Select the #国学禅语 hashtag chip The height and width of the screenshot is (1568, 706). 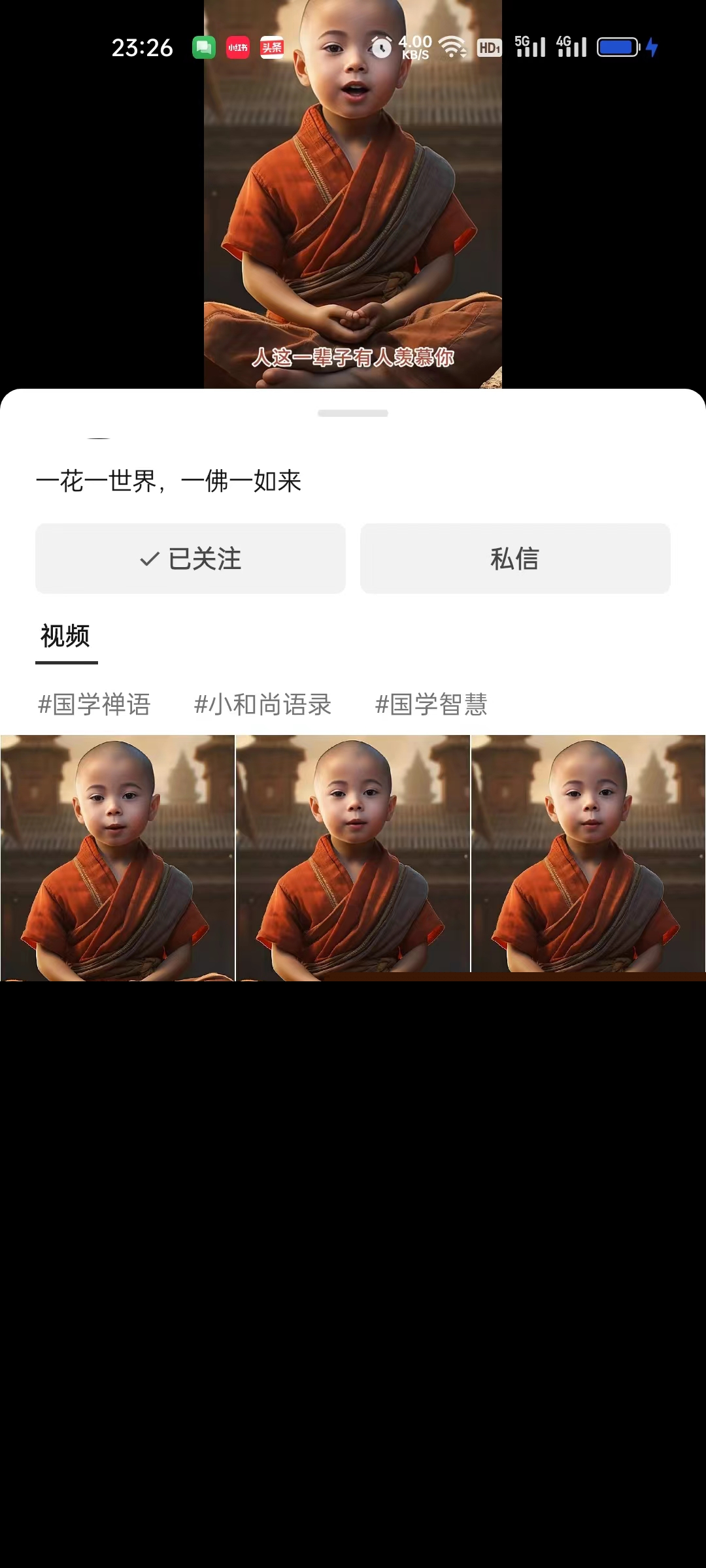(95, 704)
